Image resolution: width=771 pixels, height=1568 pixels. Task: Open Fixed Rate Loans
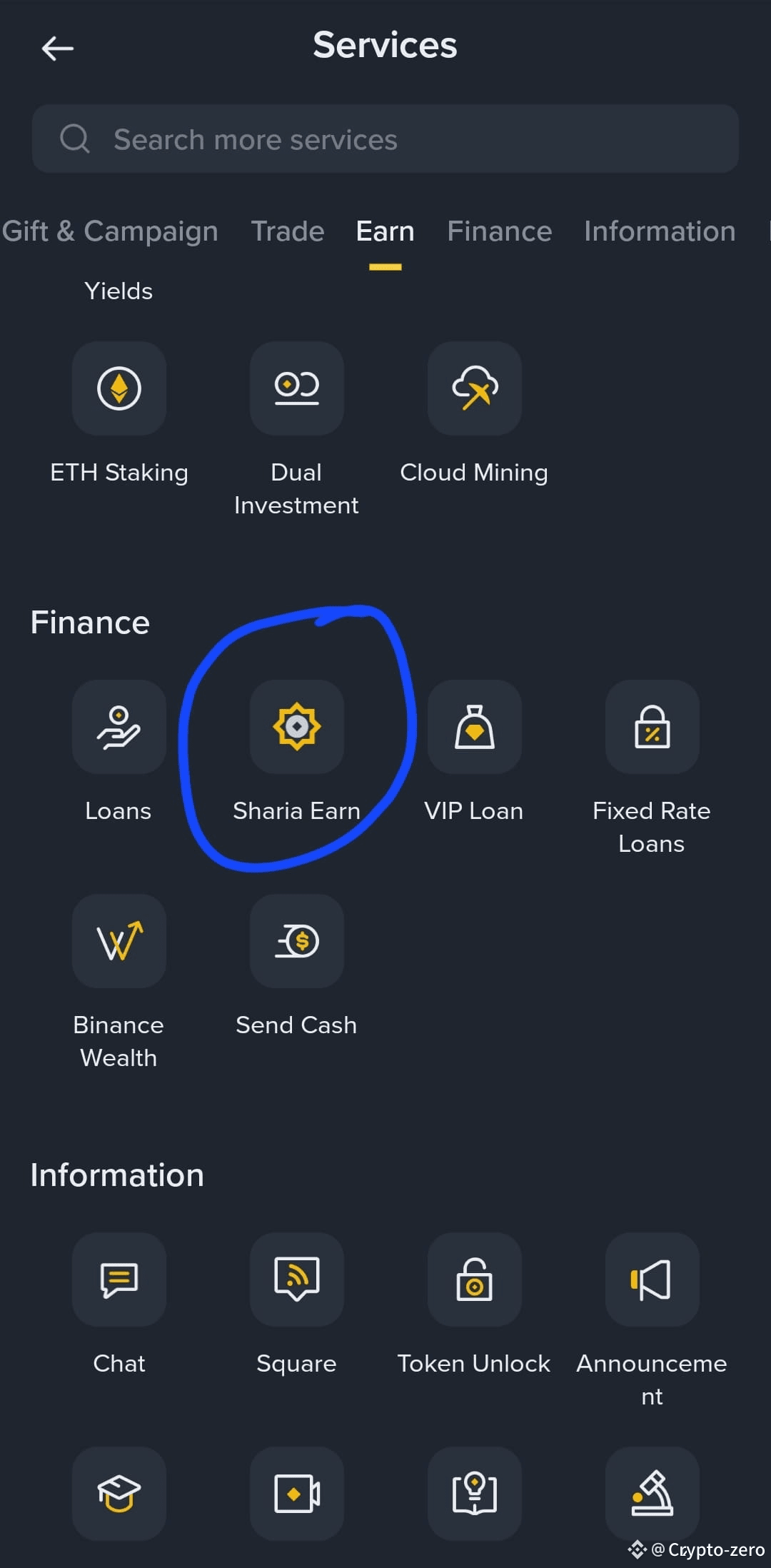(x=651, y=727)
